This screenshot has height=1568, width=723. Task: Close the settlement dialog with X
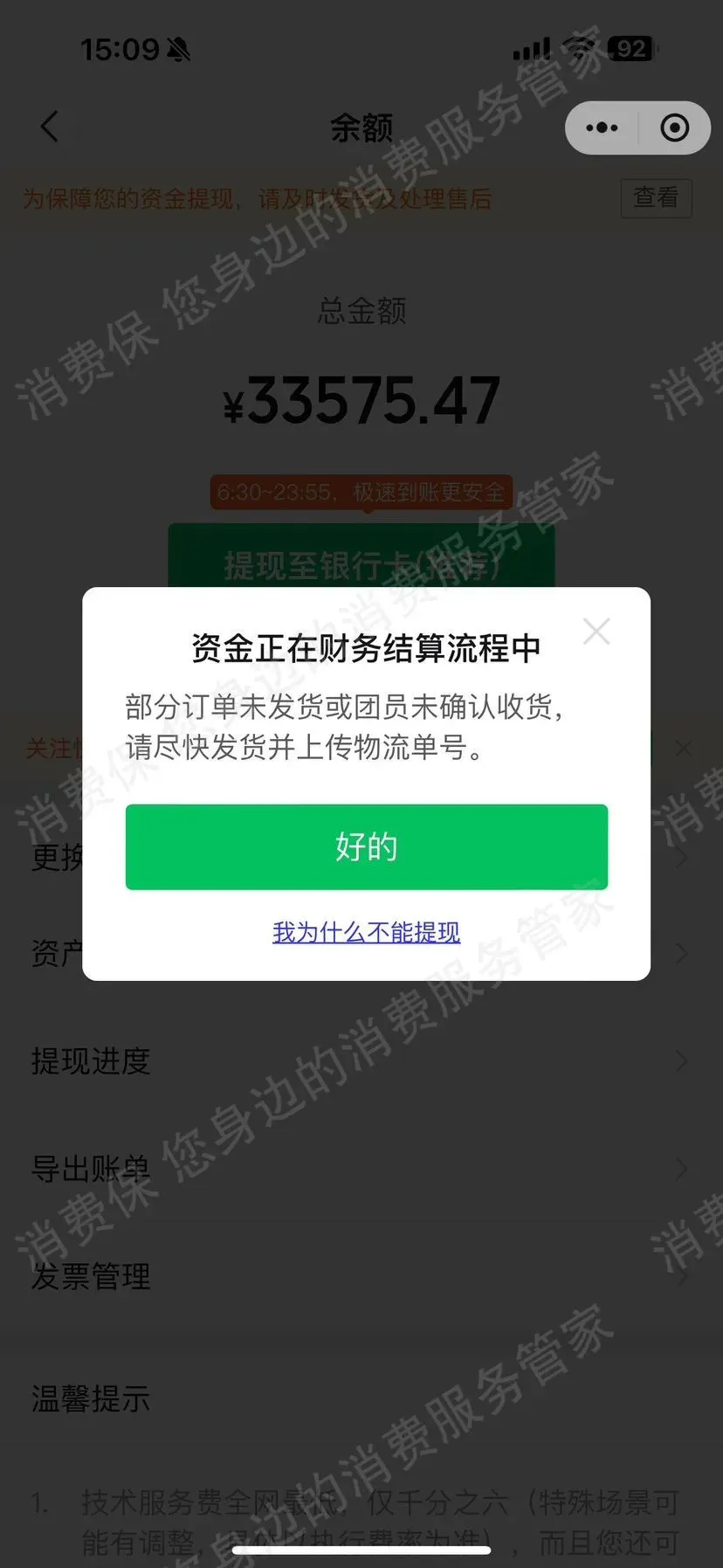596,631
